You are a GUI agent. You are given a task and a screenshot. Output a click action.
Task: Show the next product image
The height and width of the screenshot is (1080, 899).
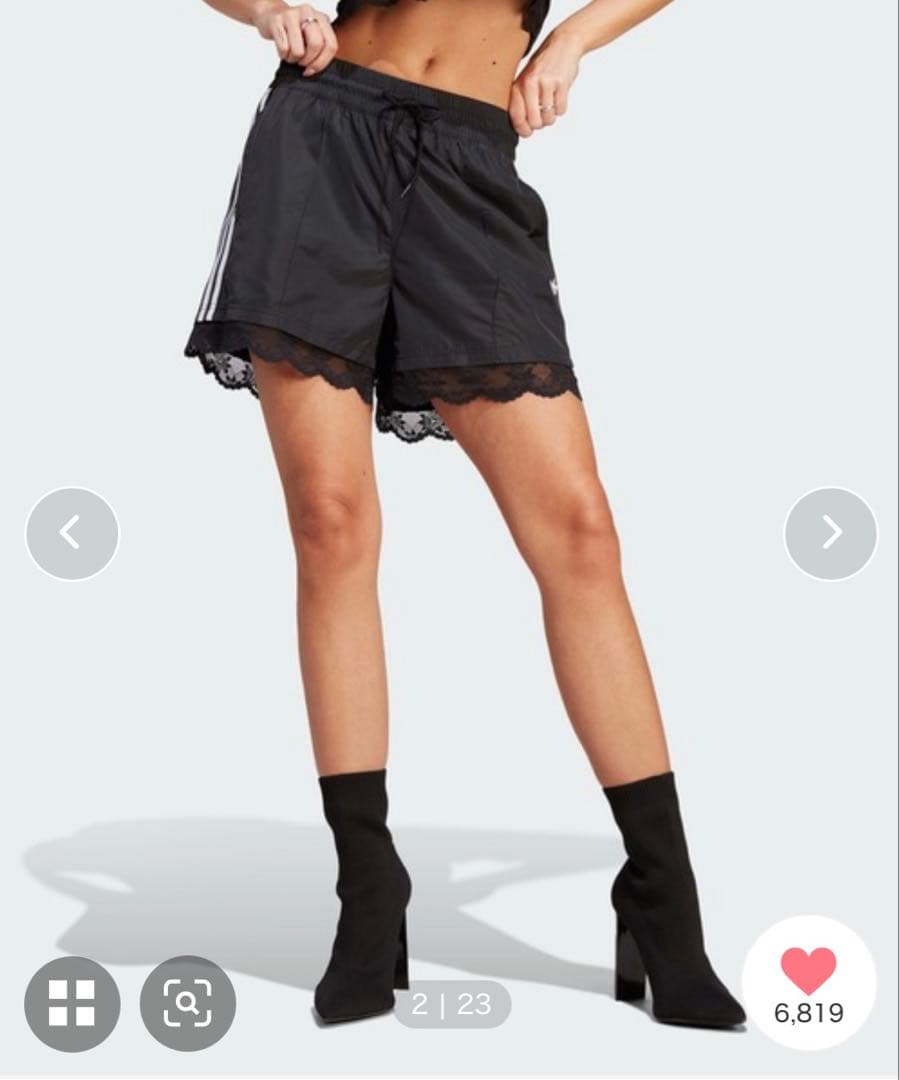pyautogui.click(x=830, y=534)
